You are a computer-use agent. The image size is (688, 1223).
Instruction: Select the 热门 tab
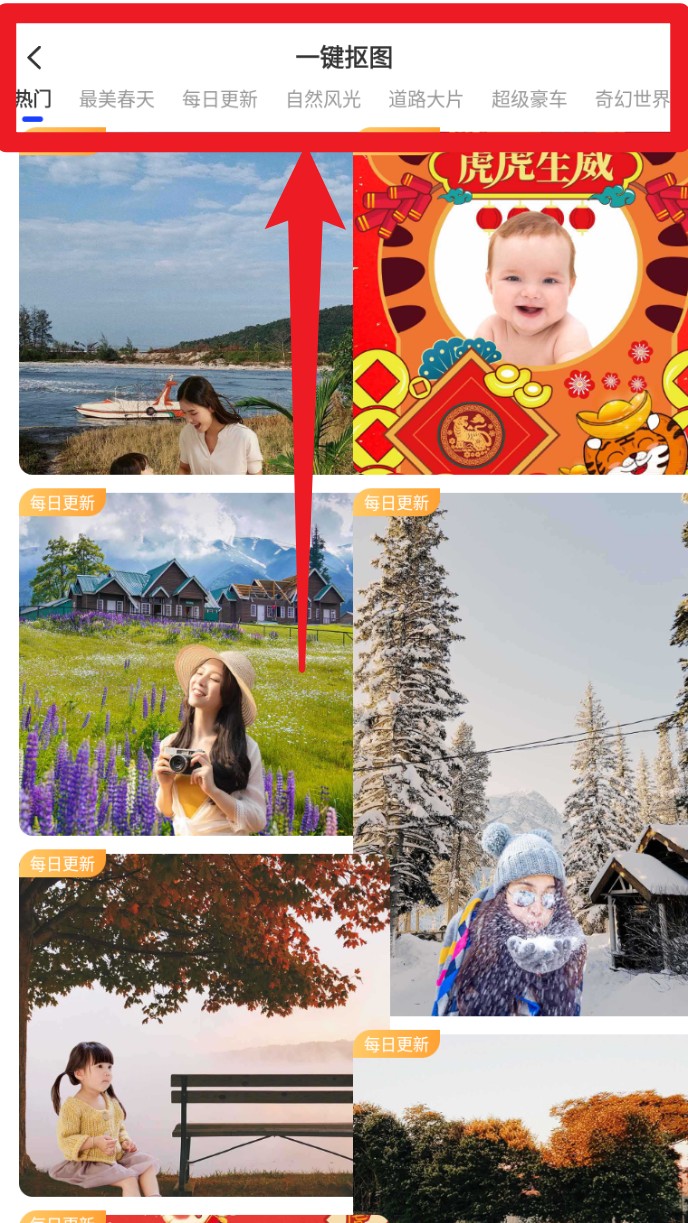tap(33, 99)
